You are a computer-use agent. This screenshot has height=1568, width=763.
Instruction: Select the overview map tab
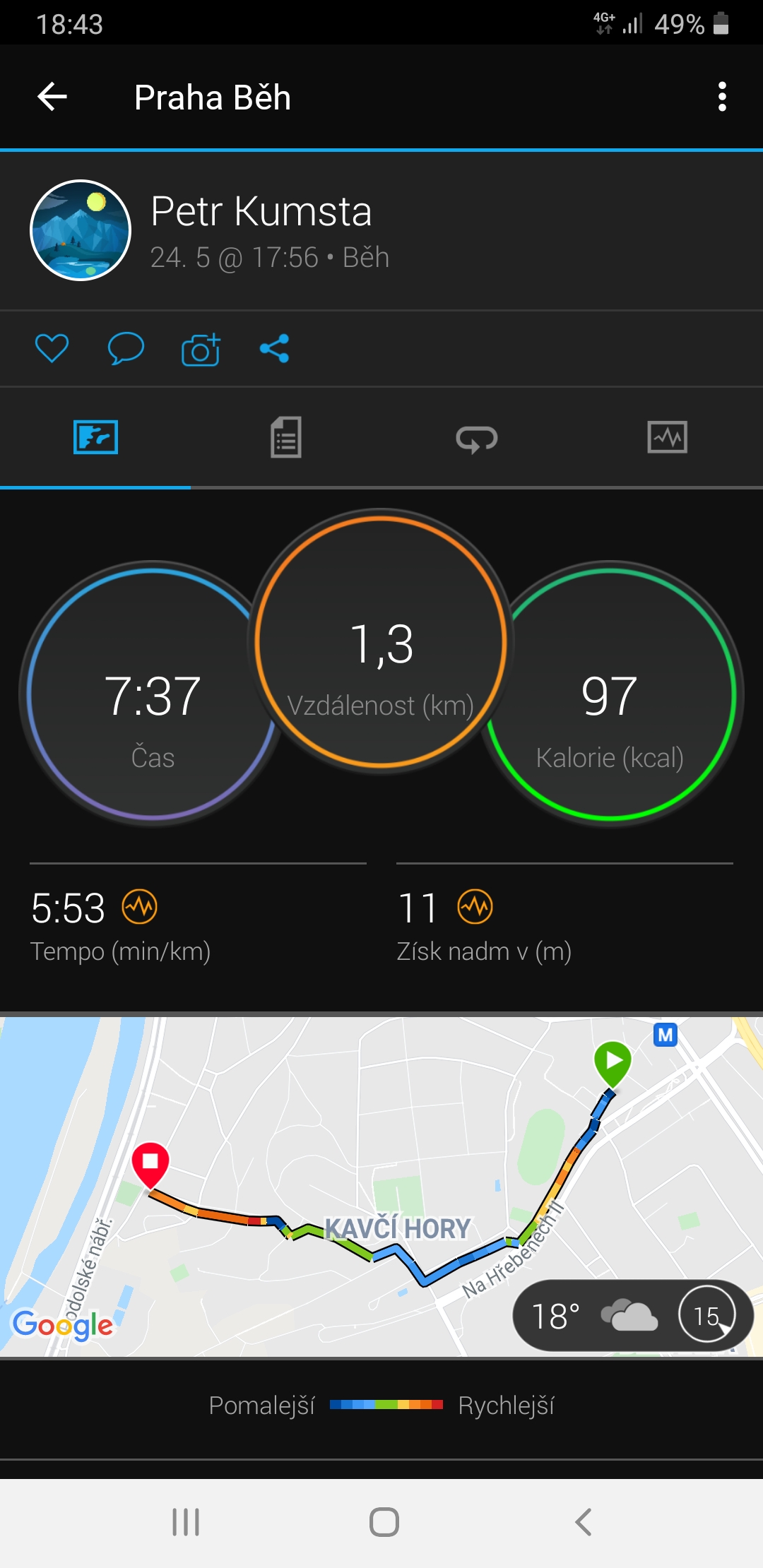[x=95, y=437]
